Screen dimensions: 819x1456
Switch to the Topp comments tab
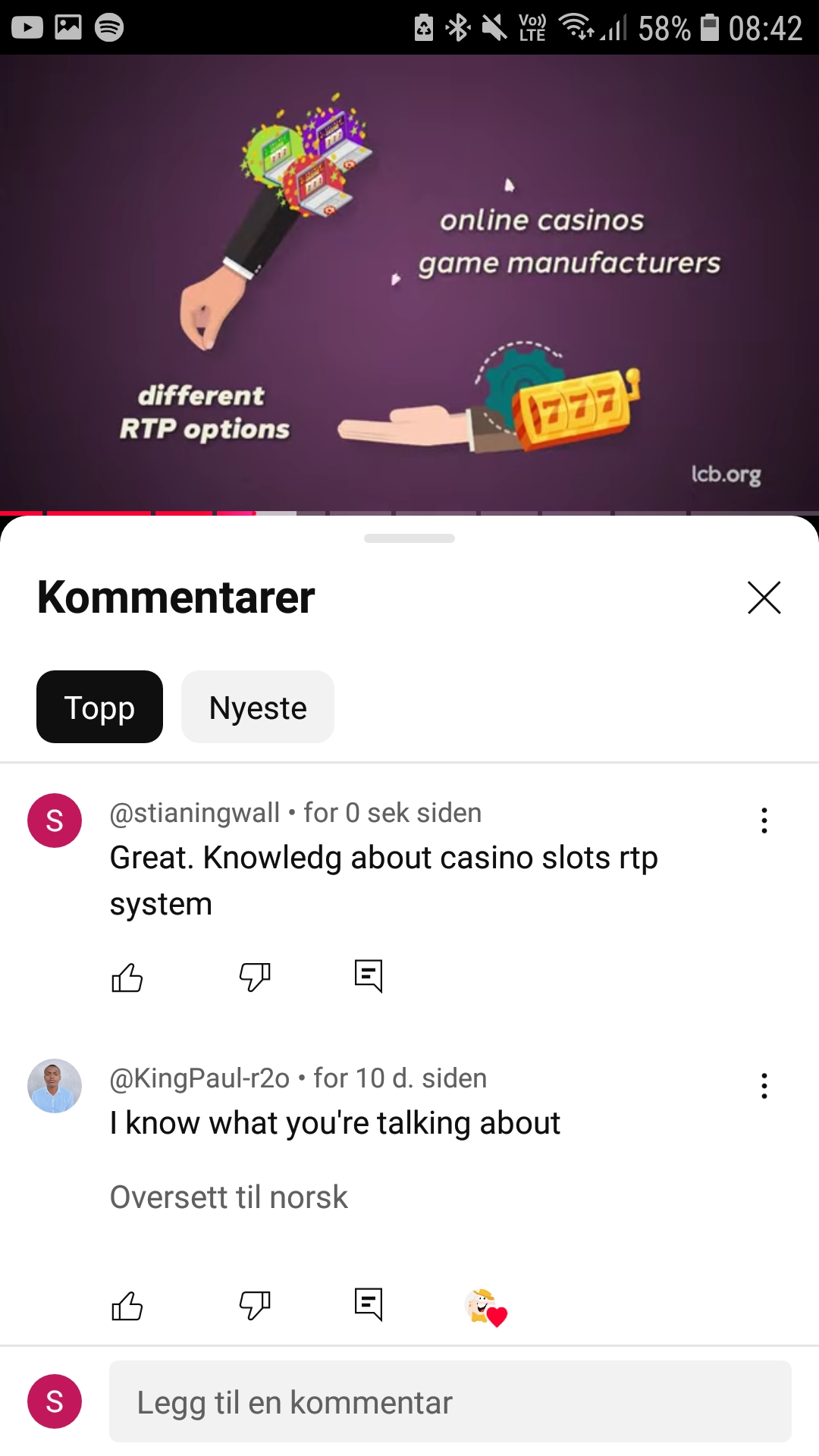coord(99,708)
